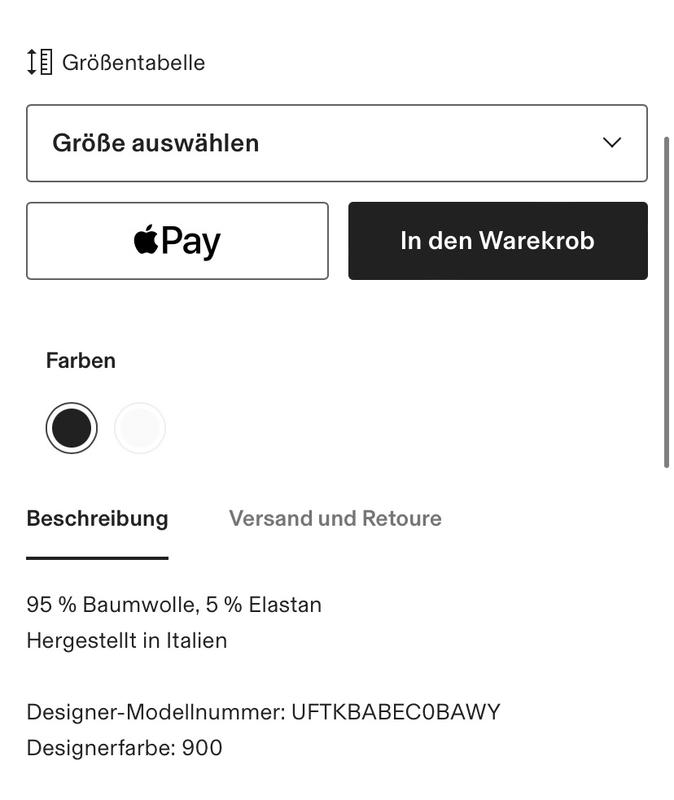Choose the white color swatch
Screen dimensions: 674x800
point(140,428)
